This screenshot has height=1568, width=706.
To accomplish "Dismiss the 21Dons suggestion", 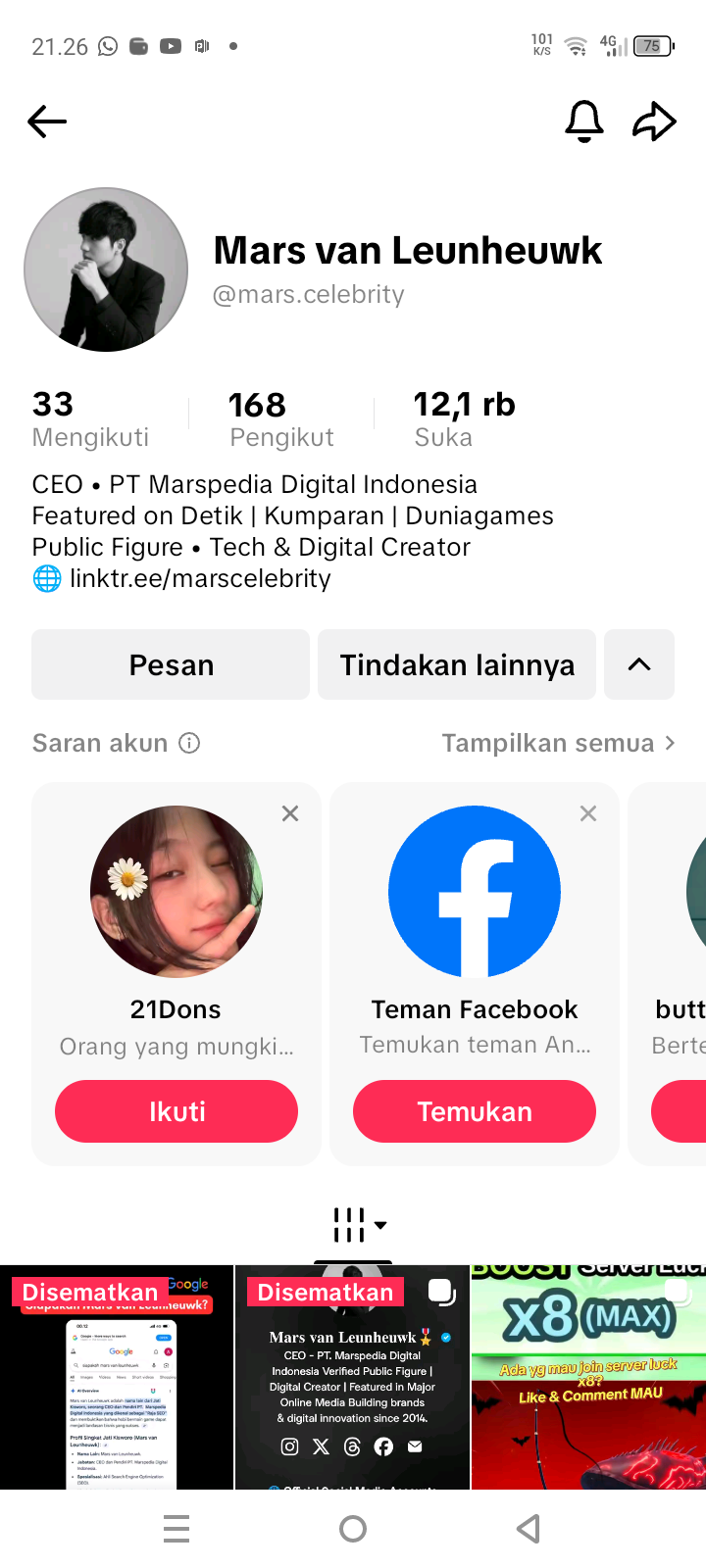I will [x=290, y=813].
